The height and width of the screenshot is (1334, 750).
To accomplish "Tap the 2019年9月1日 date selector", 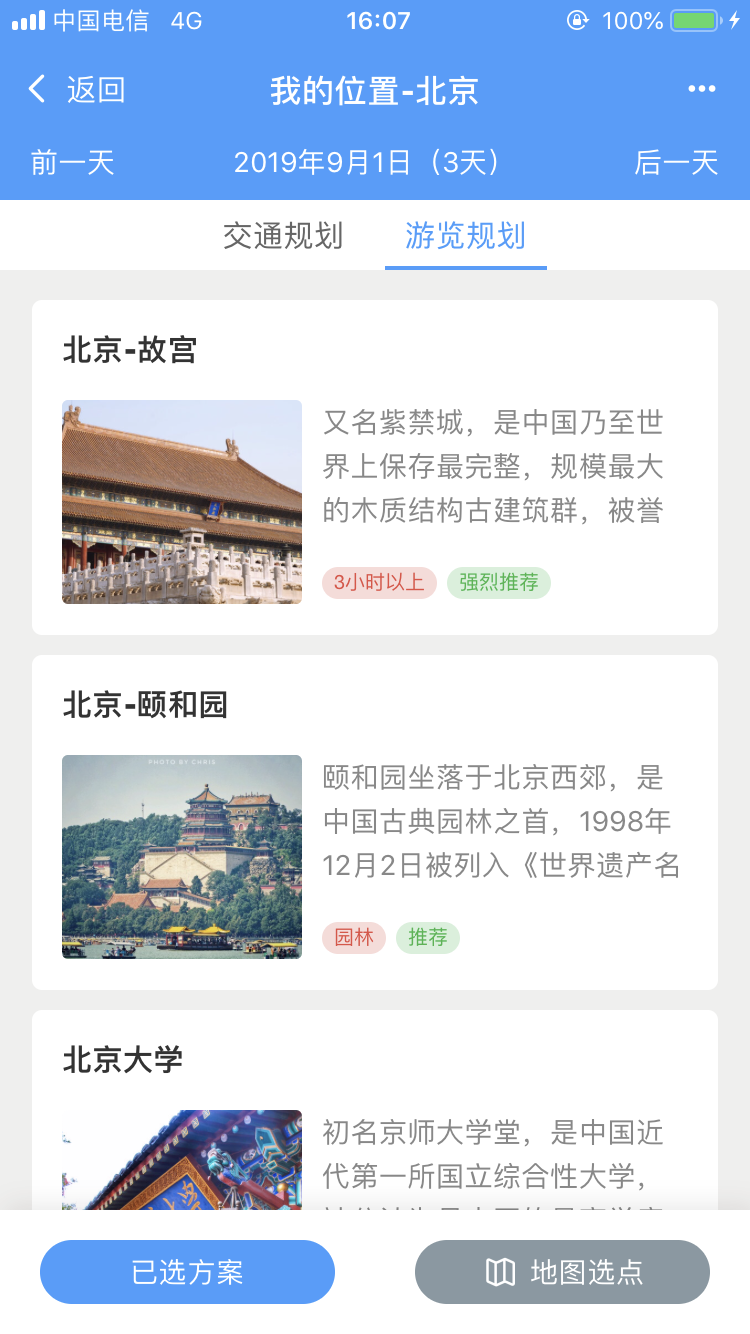I will 367,162.
